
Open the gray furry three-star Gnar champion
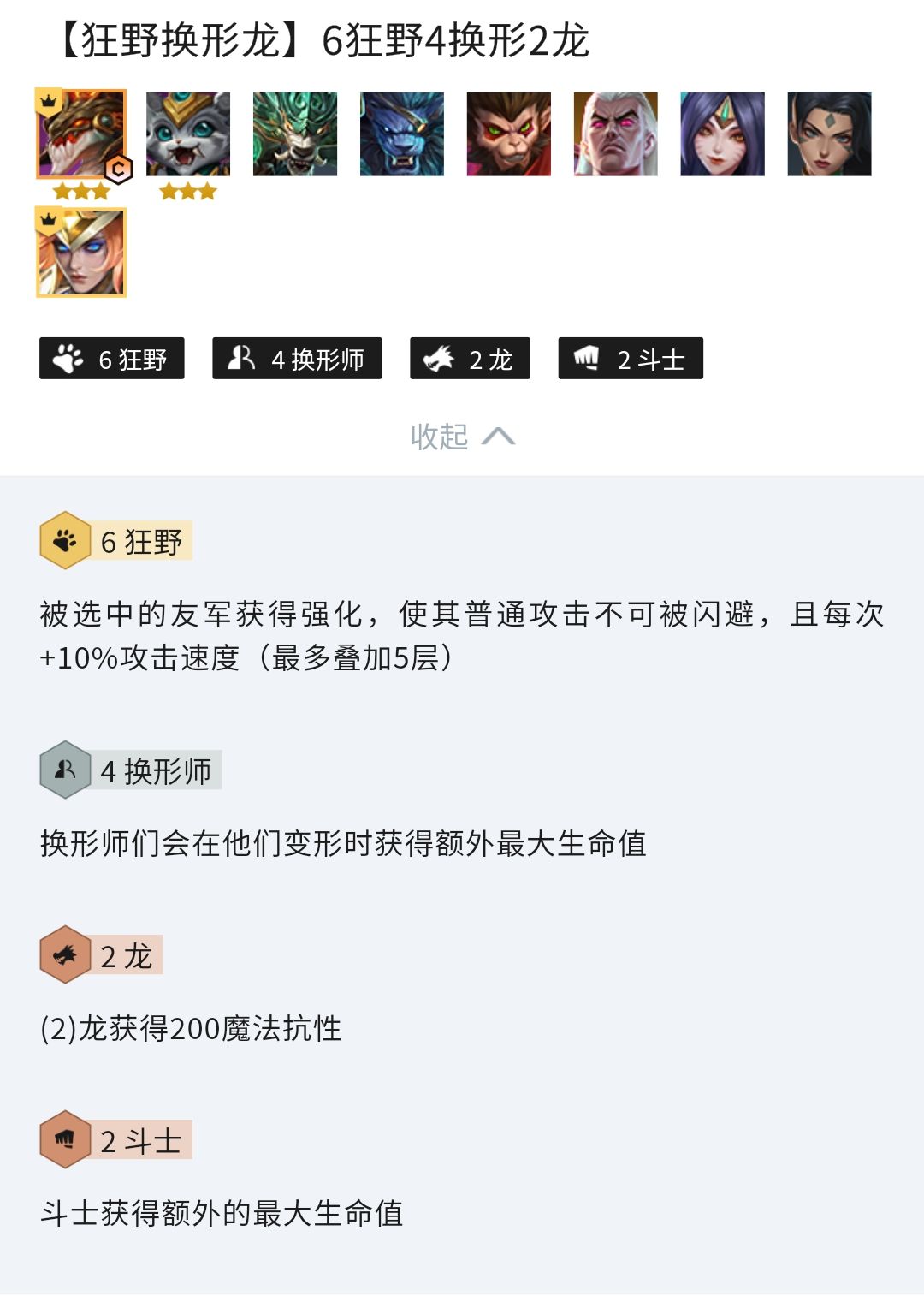(188, 134)
